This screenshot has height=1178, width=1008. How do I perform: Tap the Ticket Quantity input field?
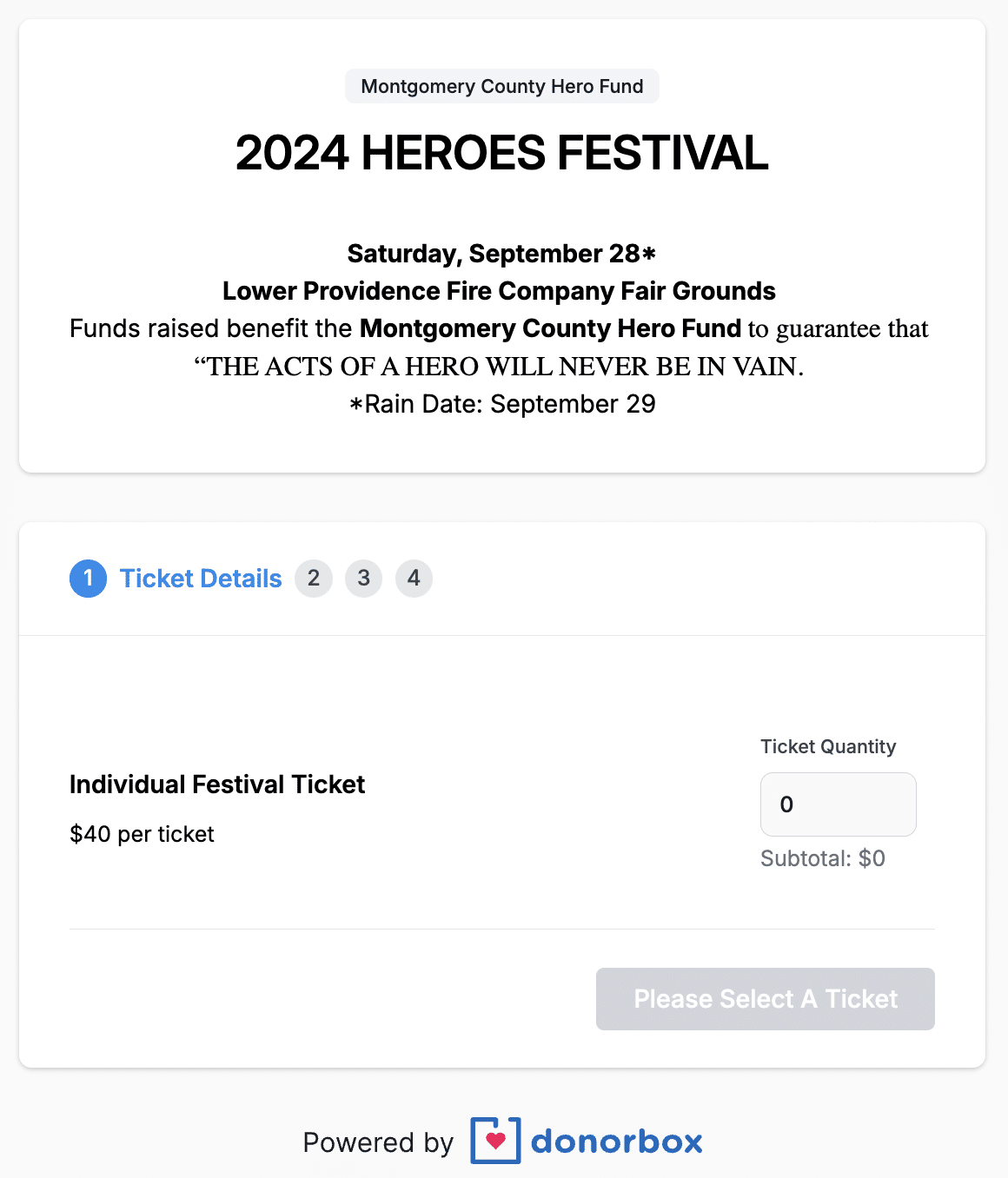(838, 804)
